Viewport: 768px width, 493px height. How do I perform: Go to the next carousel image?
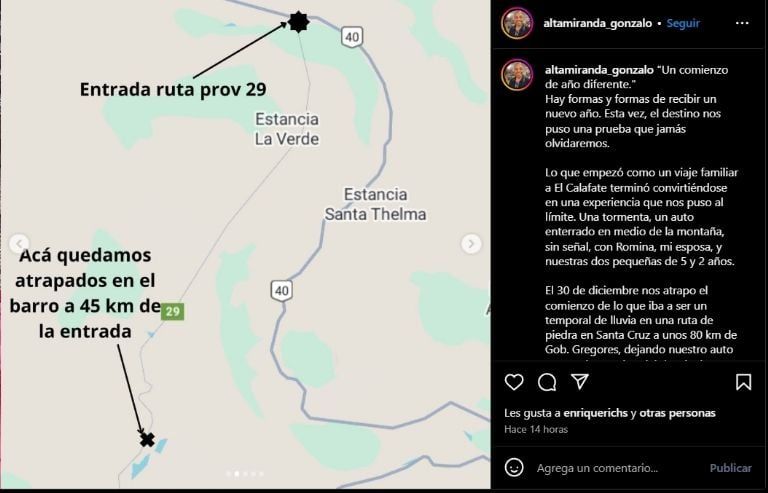click(471, 244)
